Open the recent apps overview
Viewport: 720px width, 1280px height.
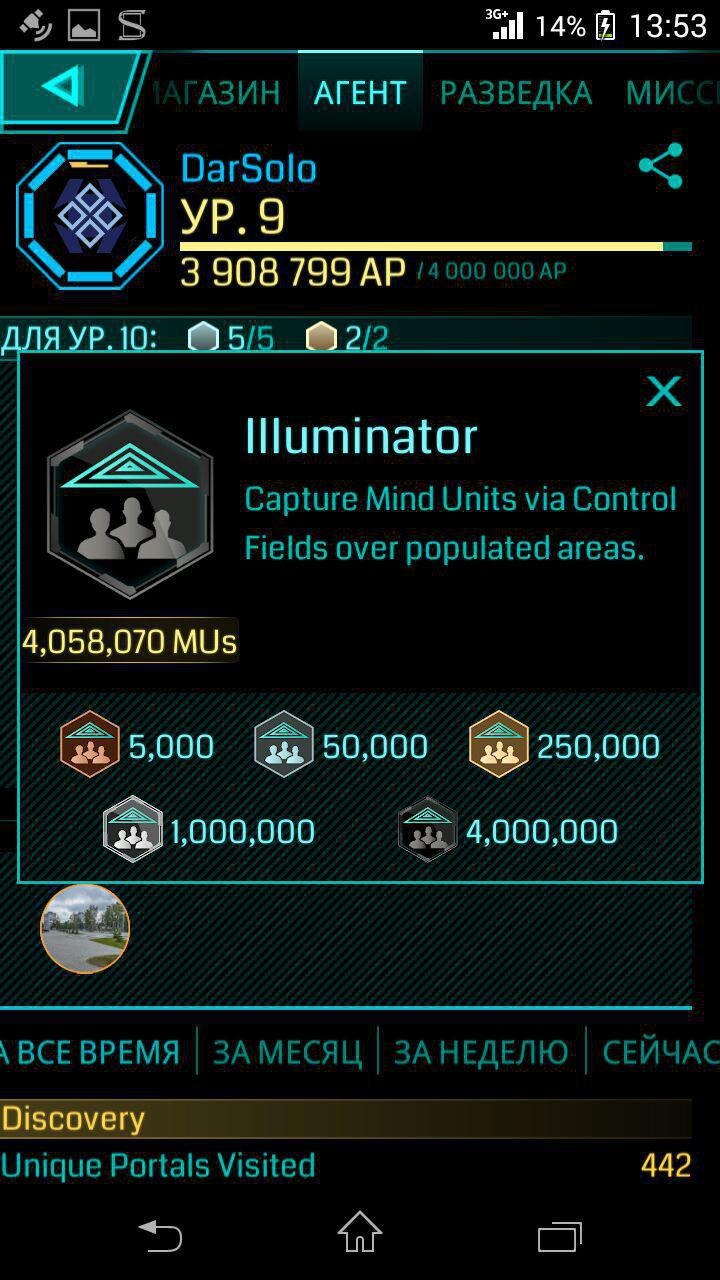point(559,1236)
